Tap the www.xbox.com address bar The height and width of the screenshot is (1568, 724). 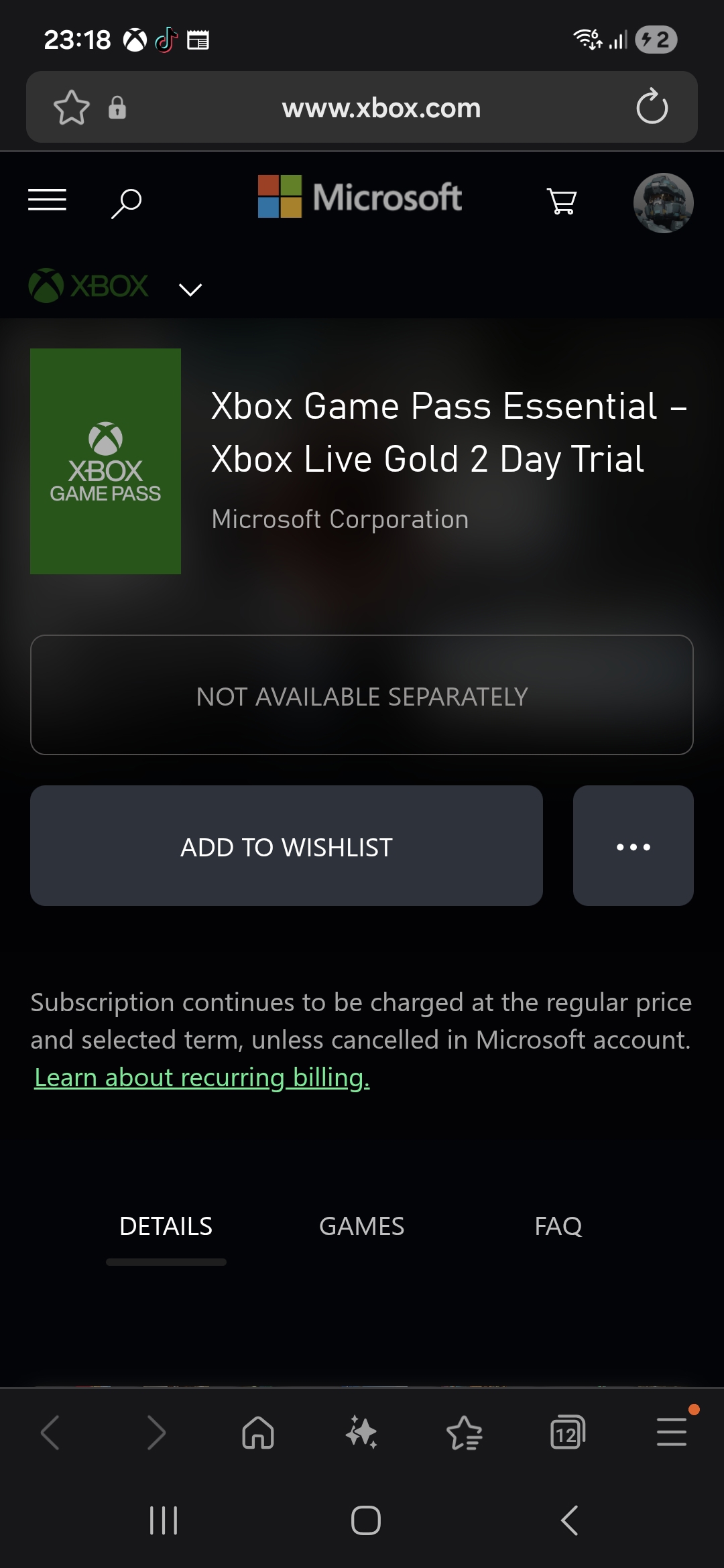pyautogui.click(x=381, y=107)
